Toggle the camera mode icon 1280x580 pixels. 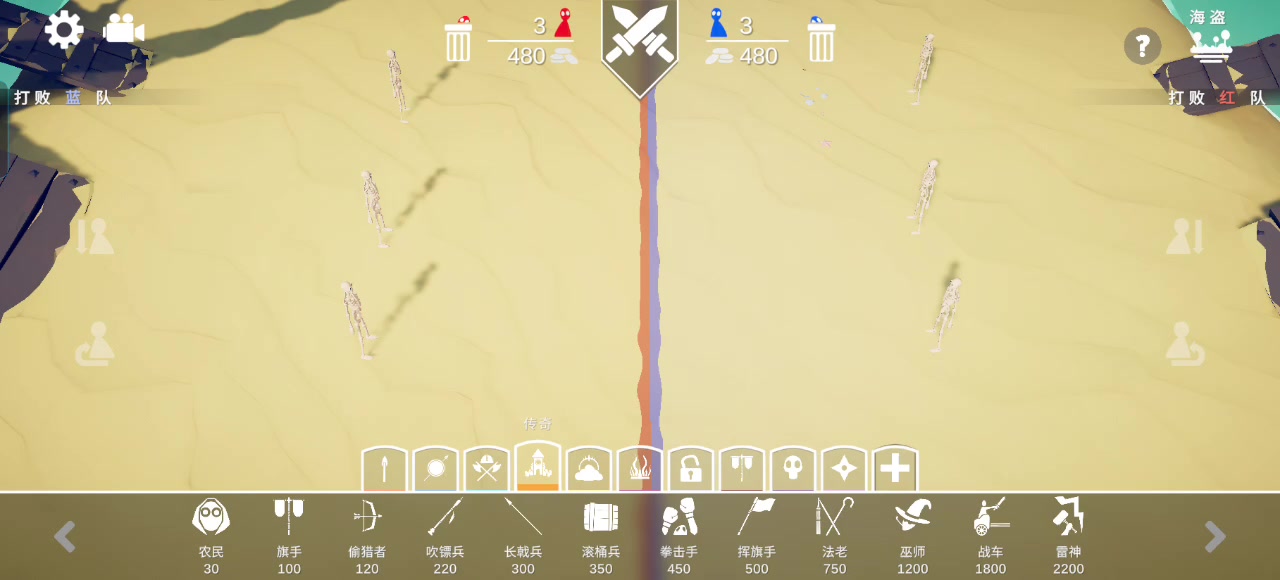point(123,30)
